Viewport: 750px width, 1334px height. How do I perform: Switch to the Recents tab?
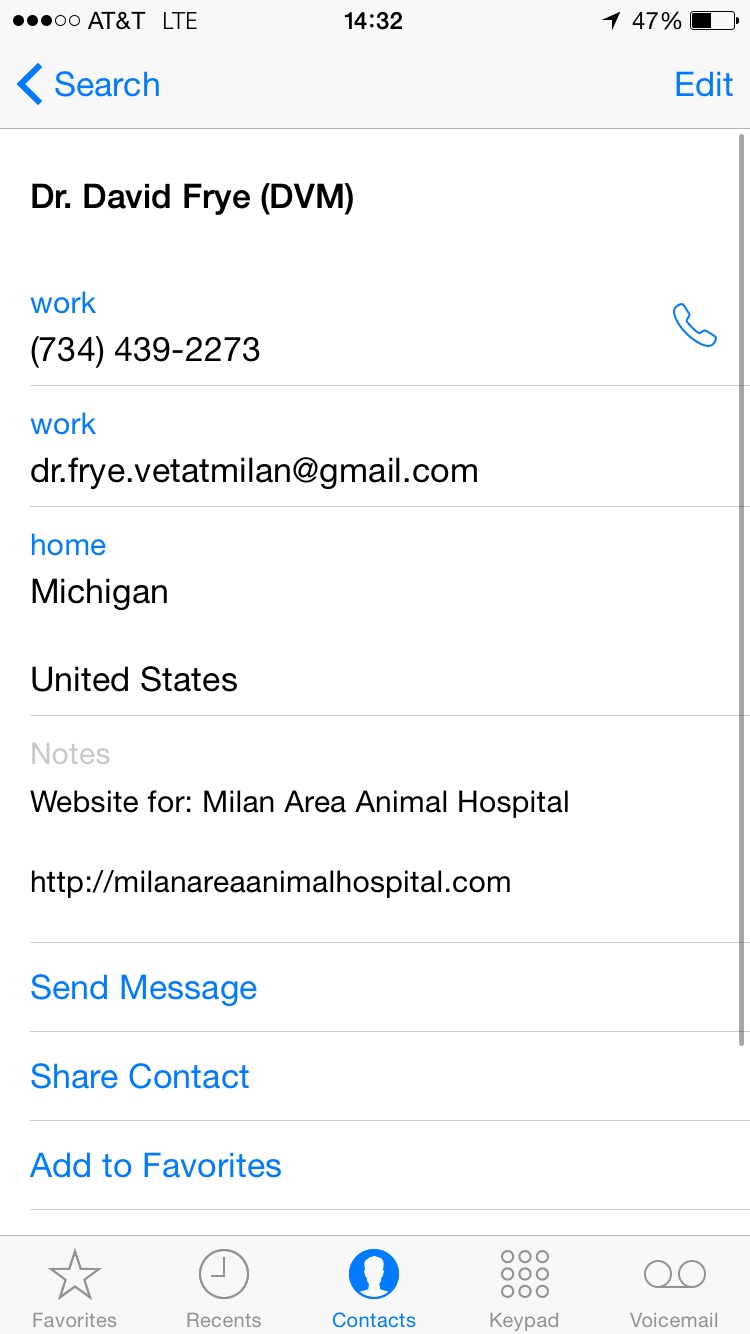224,1288
